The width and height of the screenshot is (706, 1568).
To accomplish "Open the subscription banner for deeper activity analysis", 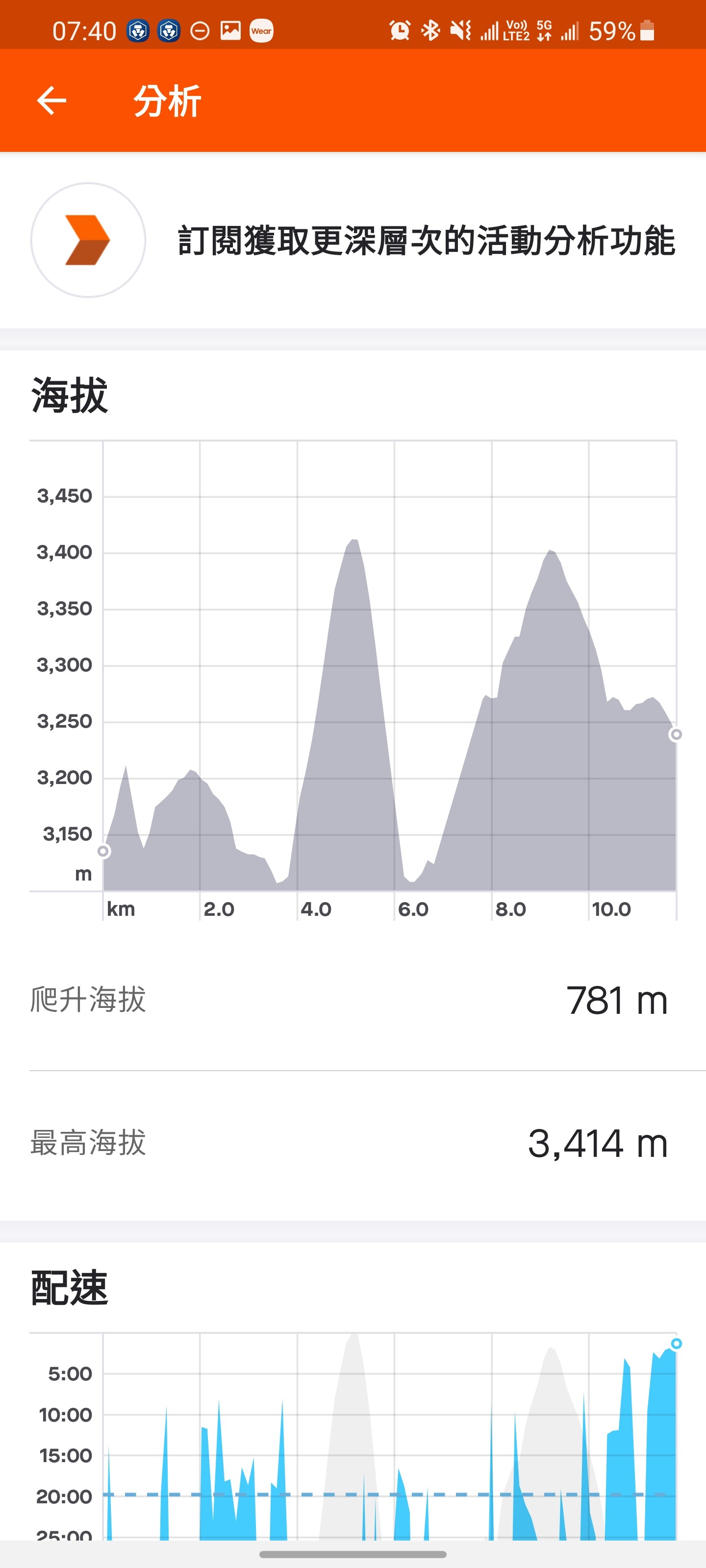I will [353, 240].
